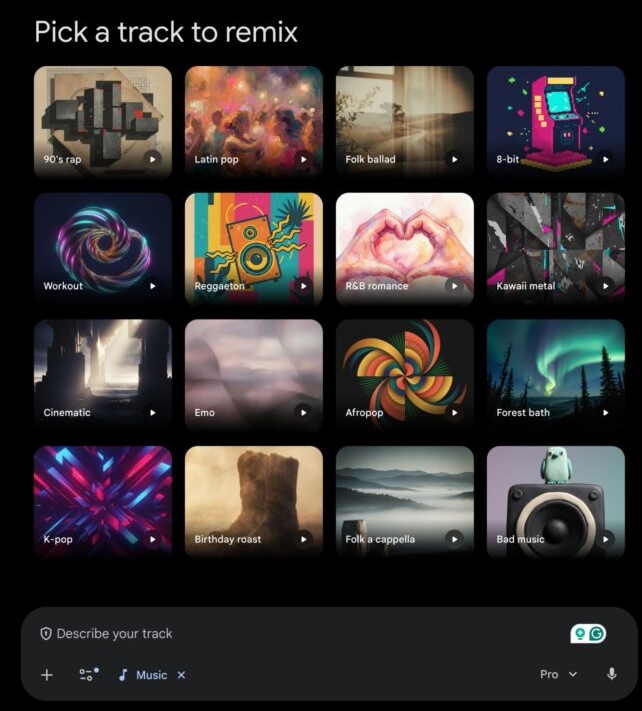
Task: Select the Folk ballad track
Action: tap(404, 120)
